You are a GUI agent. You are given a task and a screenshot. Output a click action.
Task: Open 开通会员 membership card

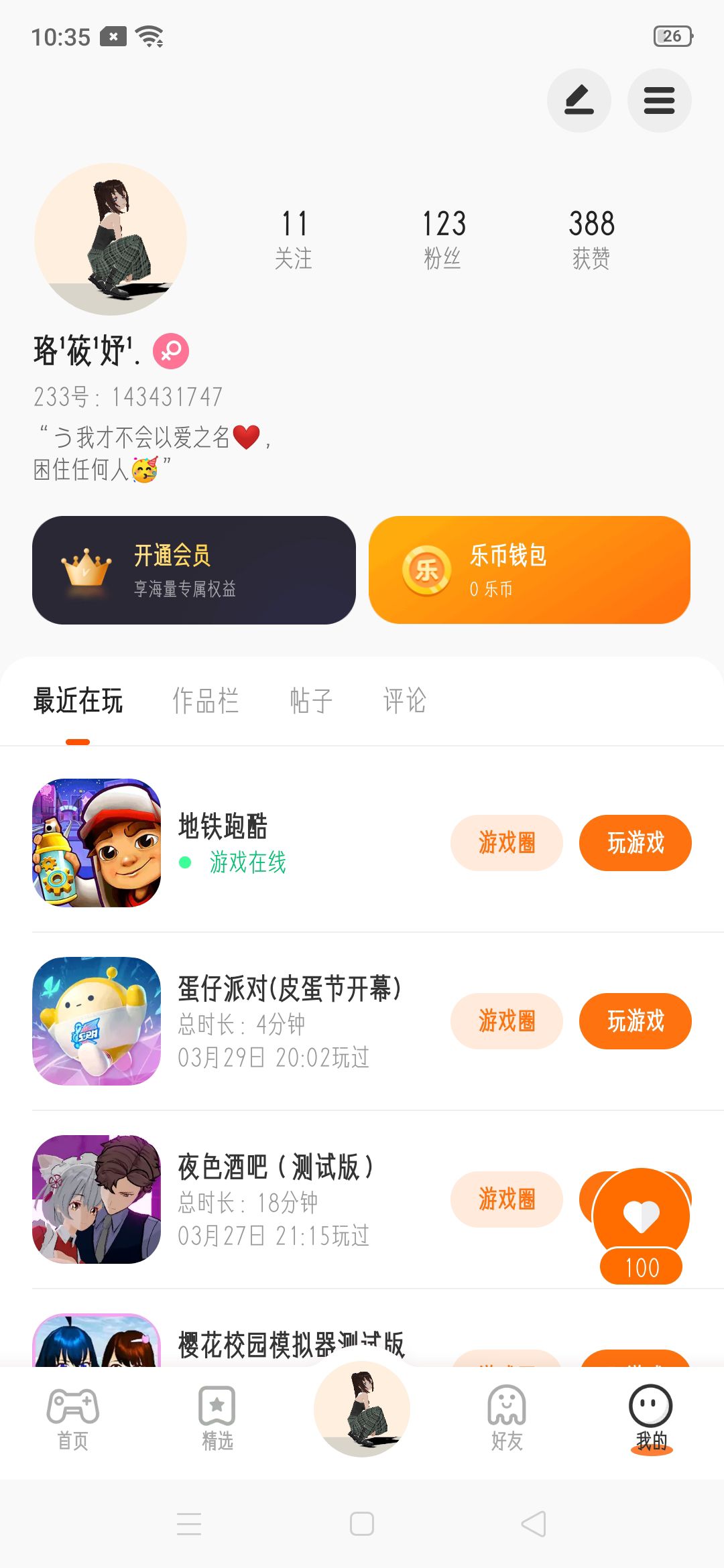194,570
